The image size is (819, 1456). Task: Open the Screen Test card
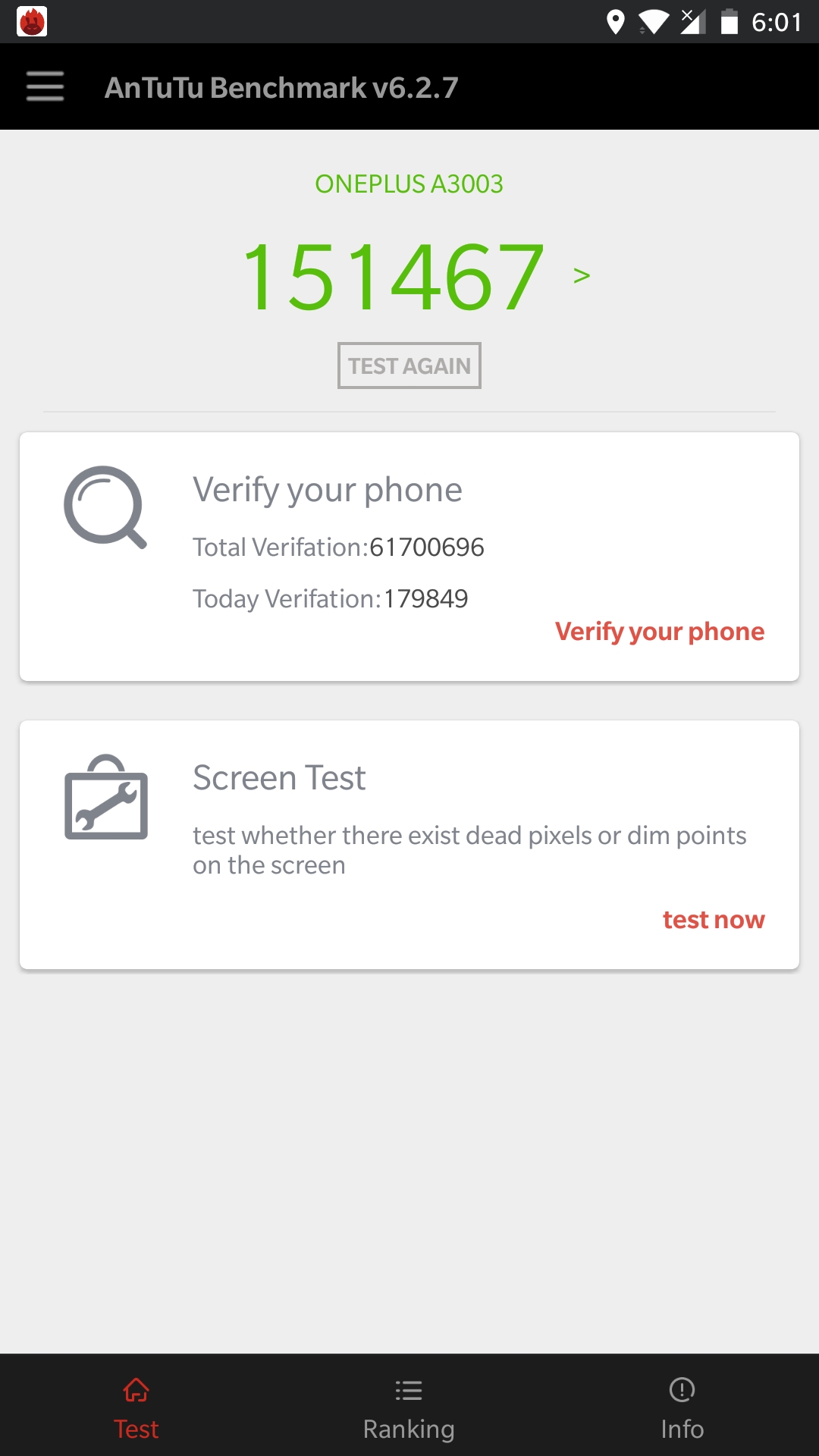tap(409, 819)
